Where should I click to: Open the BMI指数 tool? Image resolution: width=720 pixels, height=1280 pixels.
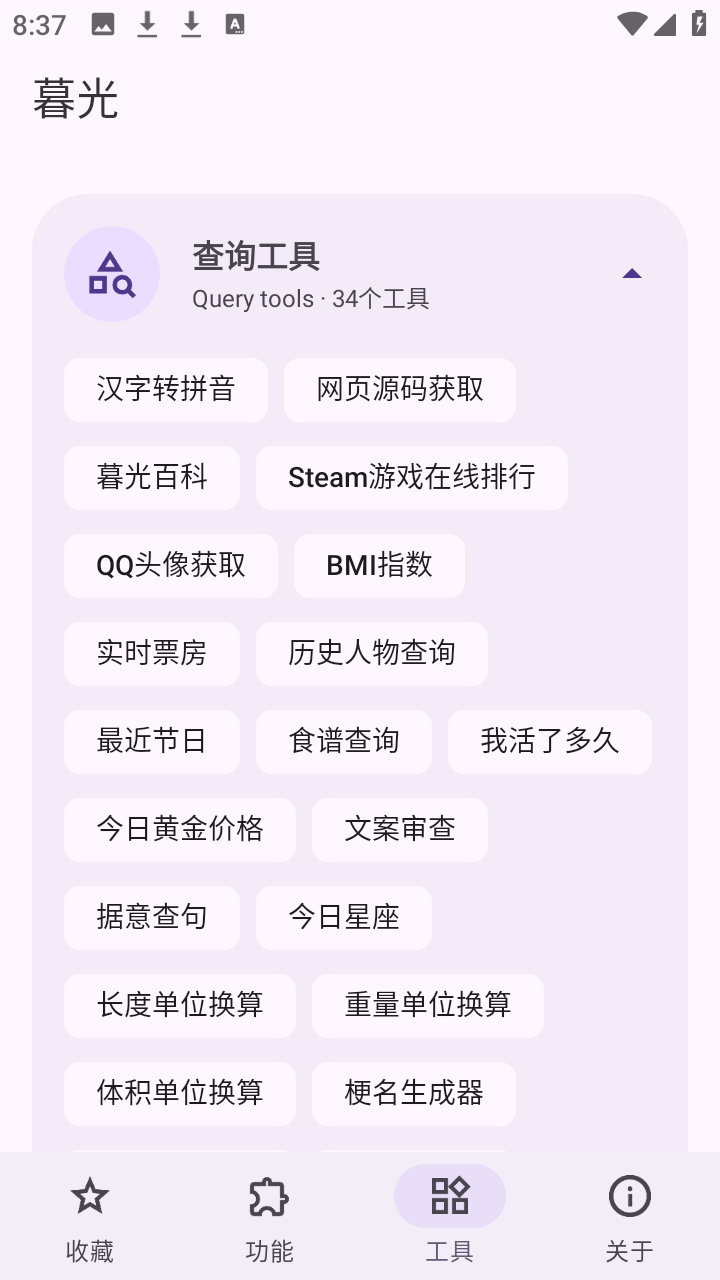coord(379,566)
